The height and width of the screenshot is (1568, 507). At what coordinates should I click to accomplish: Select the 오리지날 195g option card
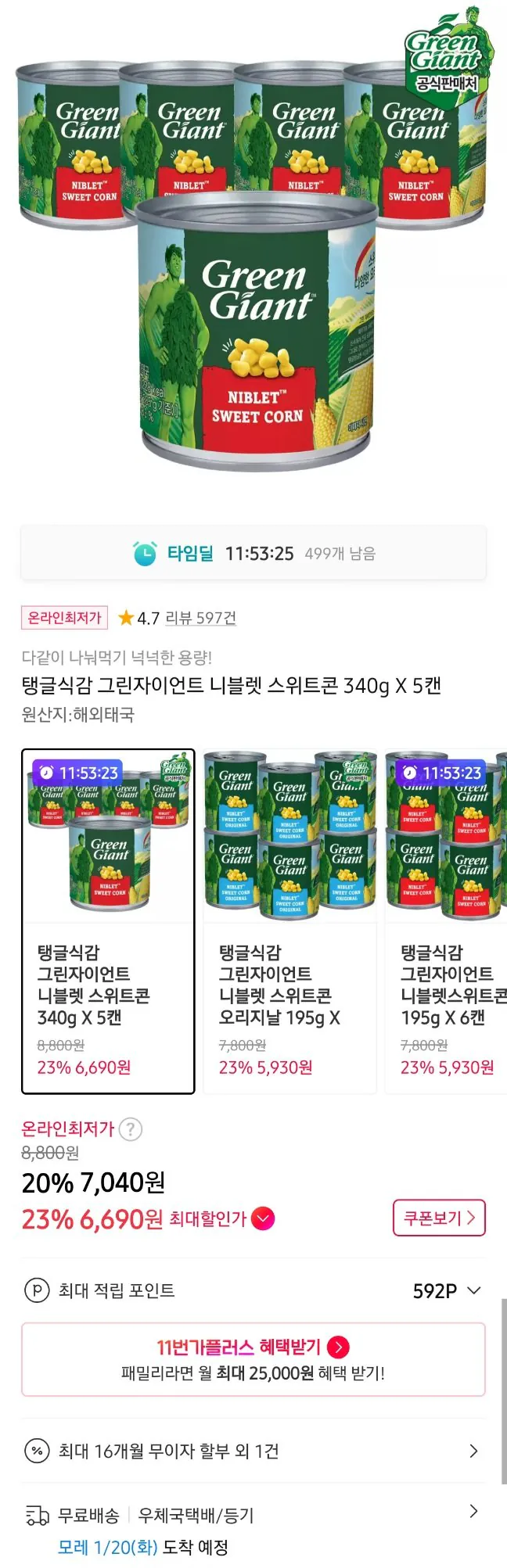289,921
